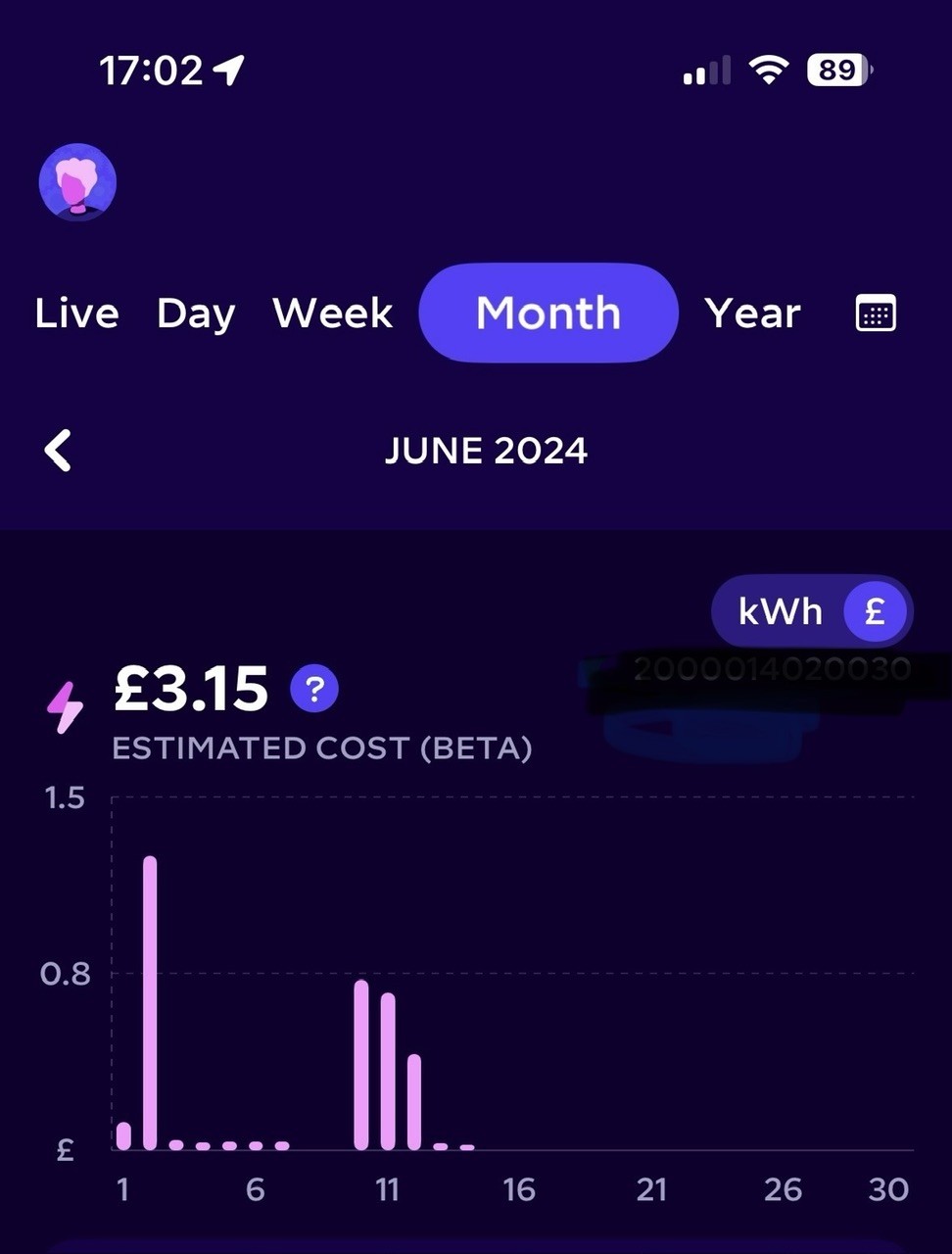Switch the units toggle to kWh
The width and height of the screenshot is (952, 1254).
coord(780,611)
